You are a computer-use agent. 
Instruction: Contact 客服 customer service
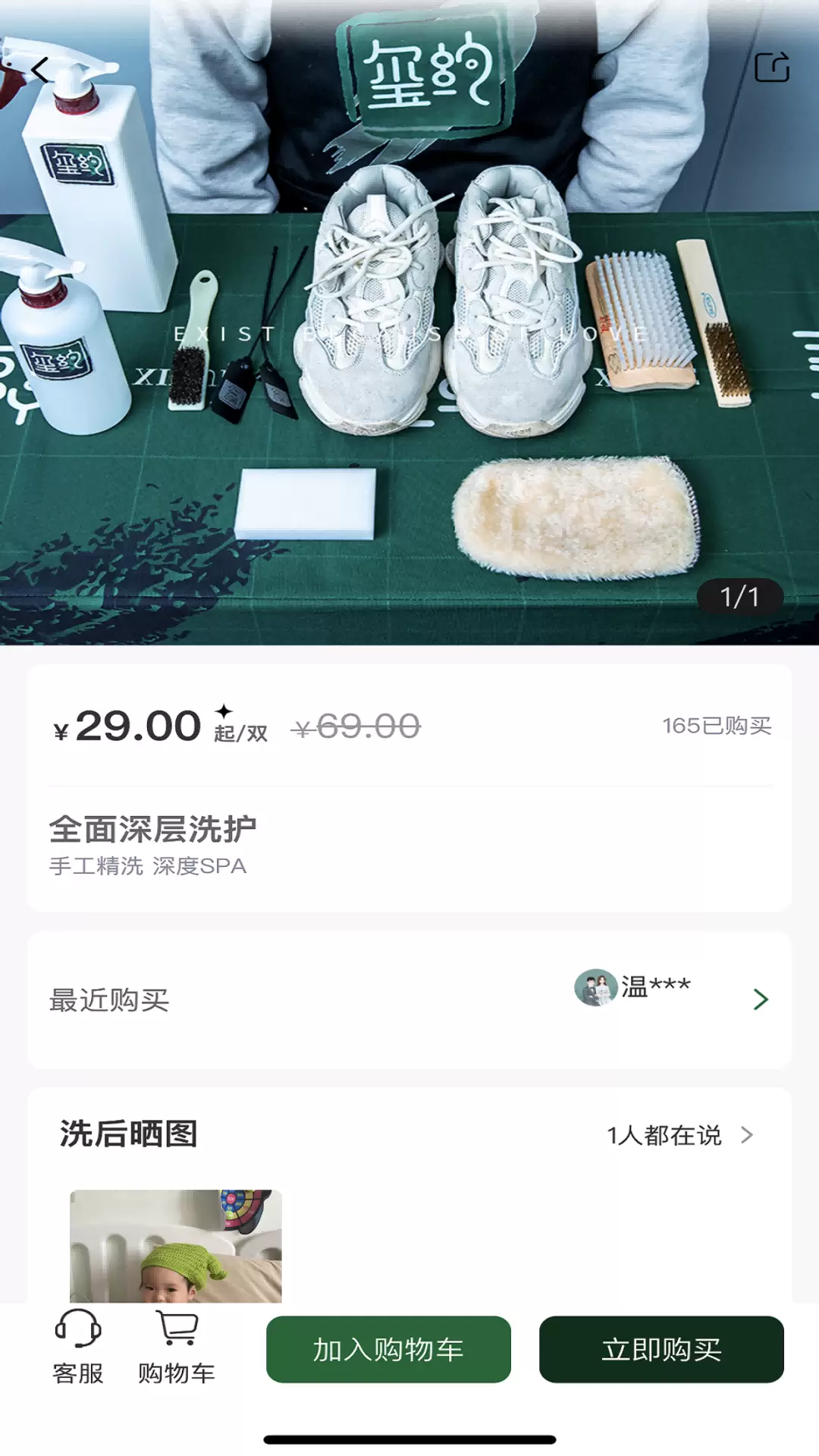pos(78,1348)
